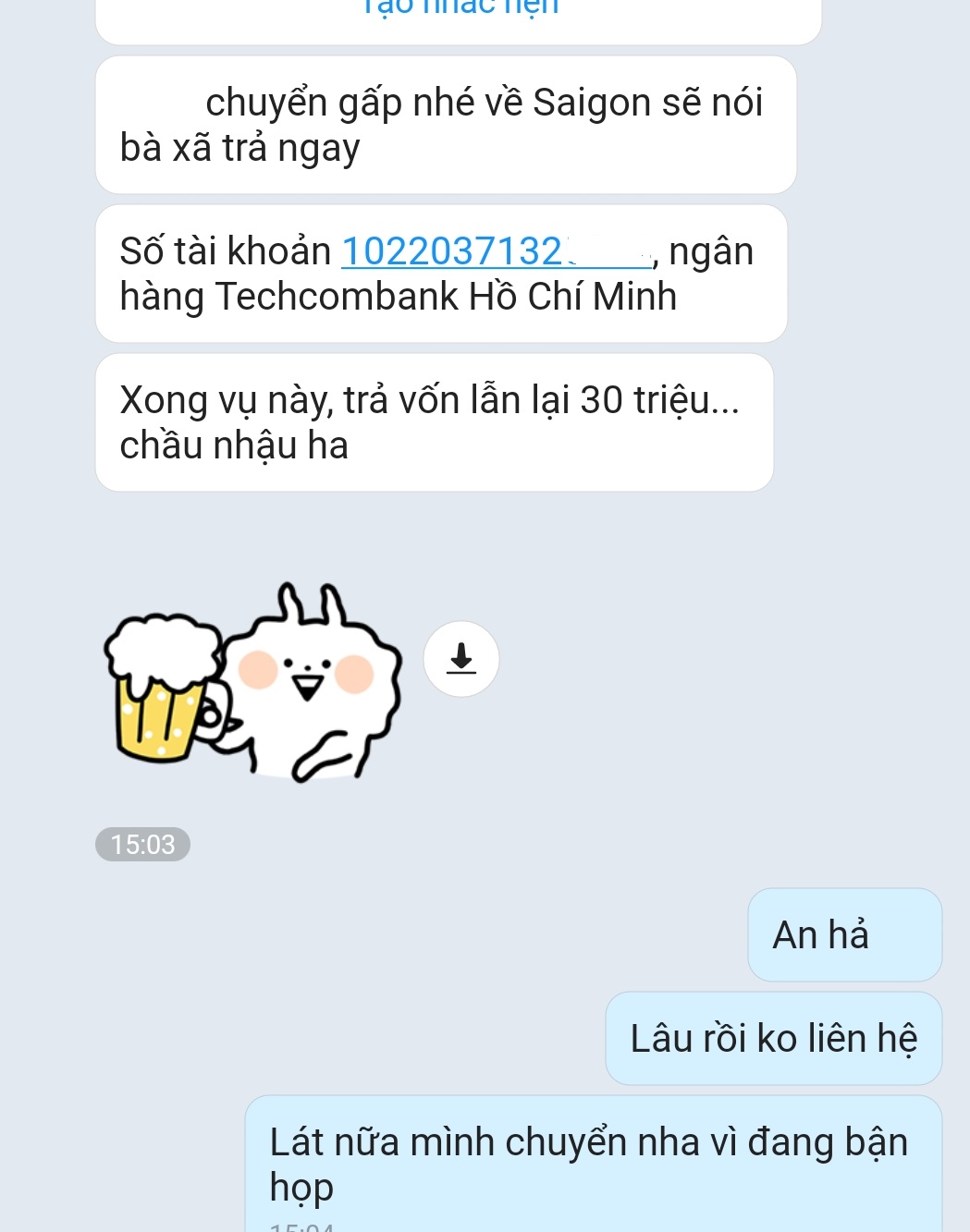970x1232 pixels.
Task: Click the download icon beside the sticker
Action: 460,658
